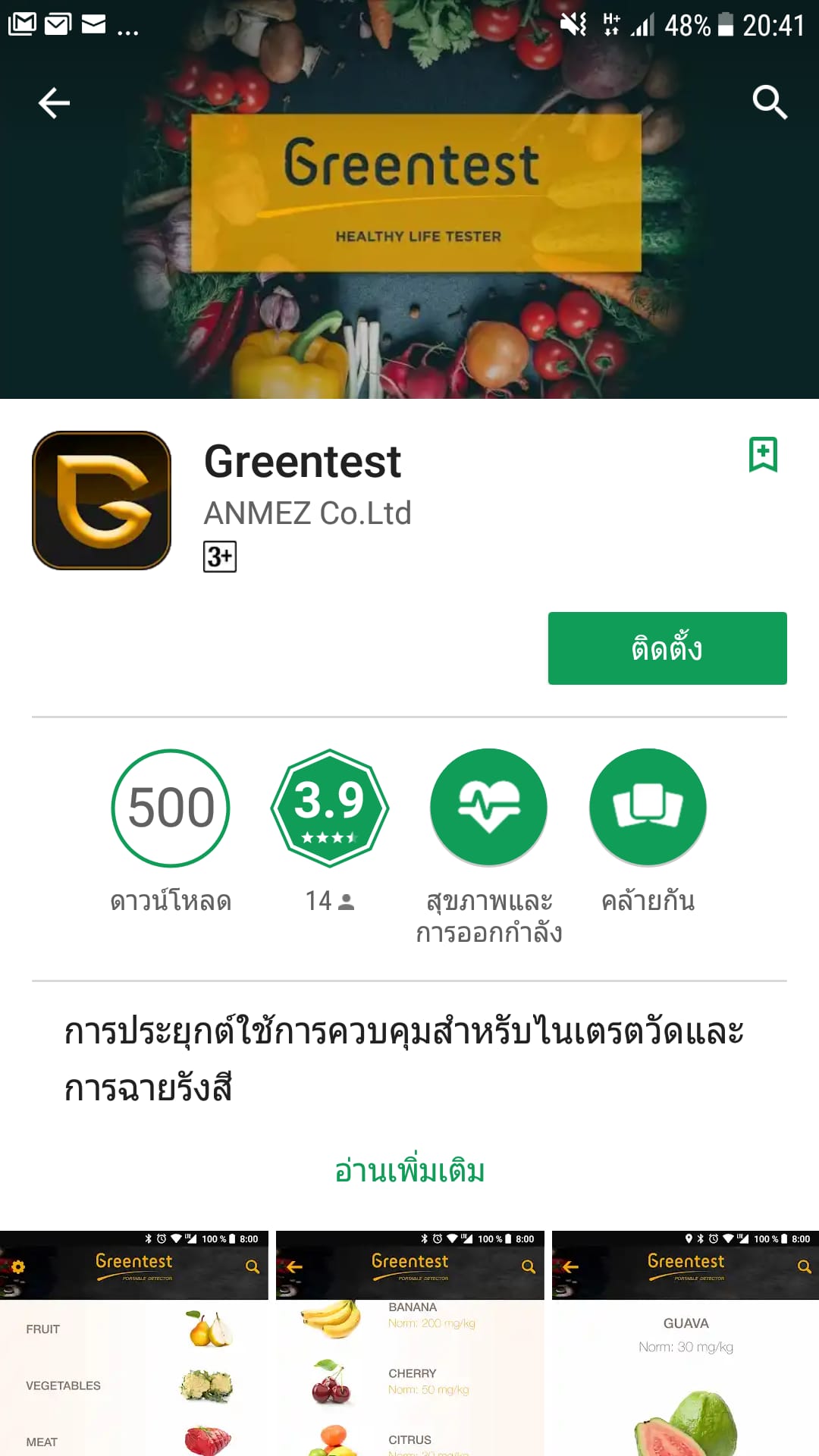Open developer page ANMEZ Co.Ltd
The image size is (819, 1456).
click(x=307, y=513)
